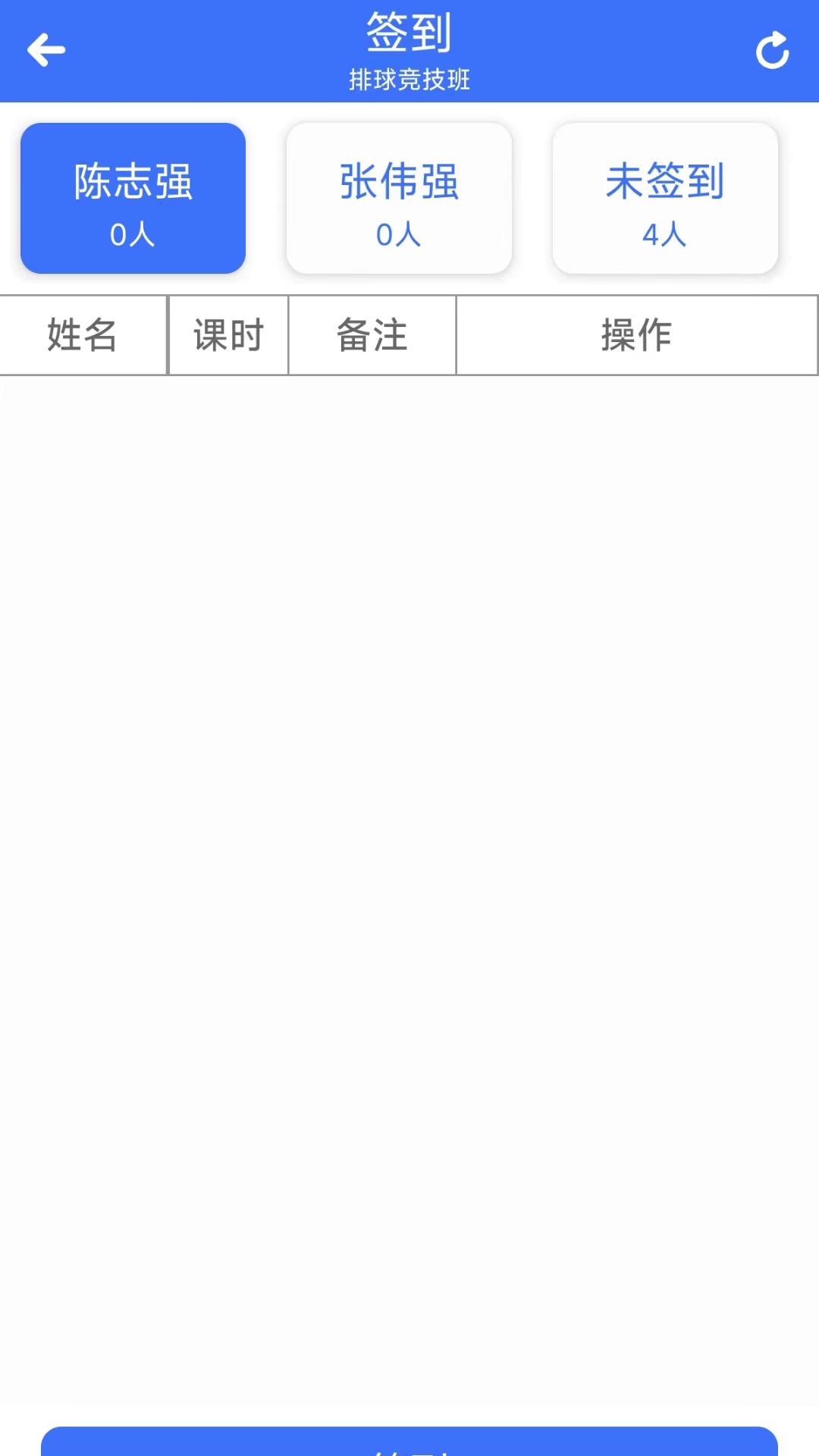Tap the blue button at the bottom

409,1441
